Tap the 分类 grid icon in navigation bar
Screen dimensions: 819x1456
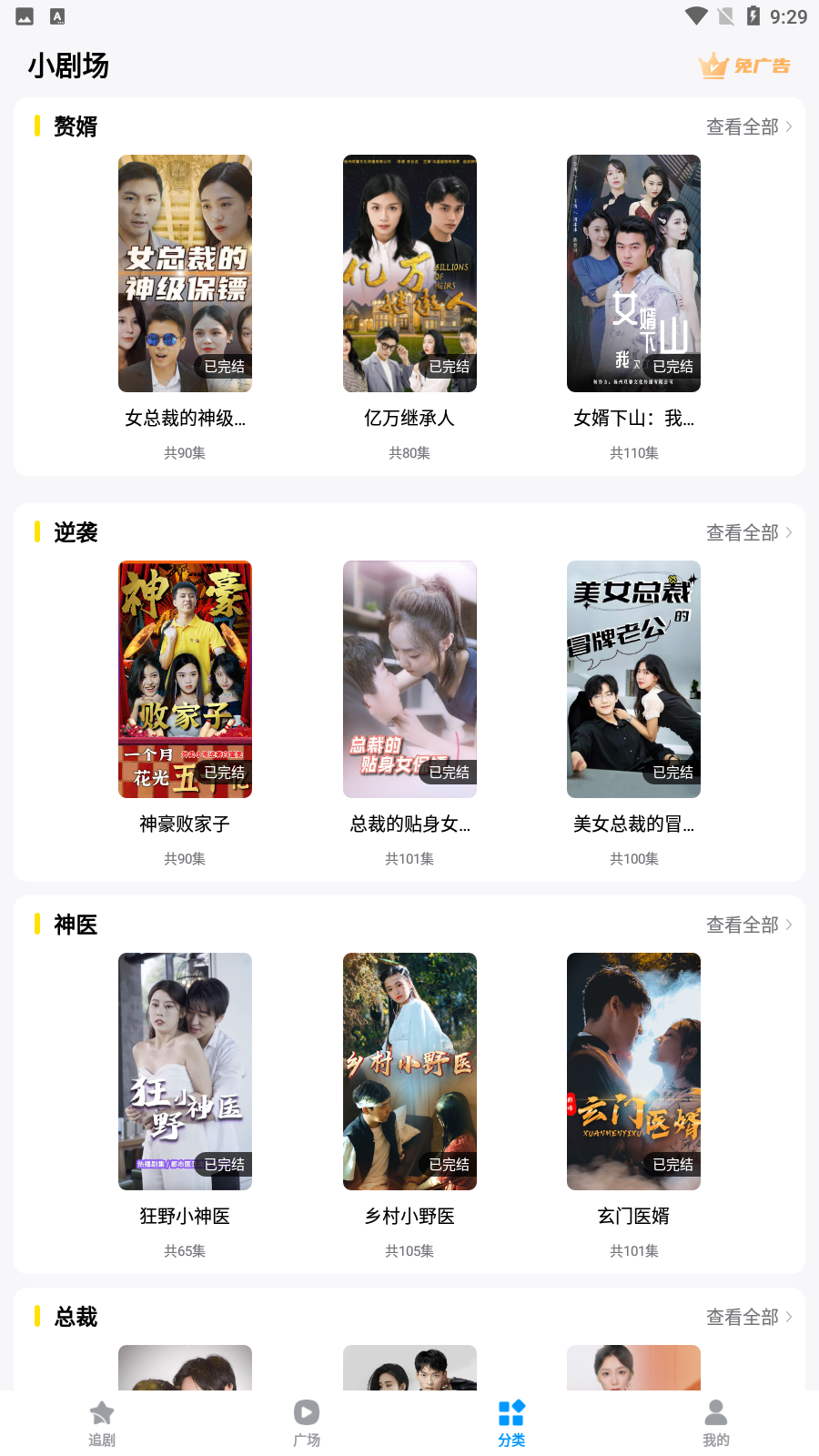click(x=511, y=1413)
